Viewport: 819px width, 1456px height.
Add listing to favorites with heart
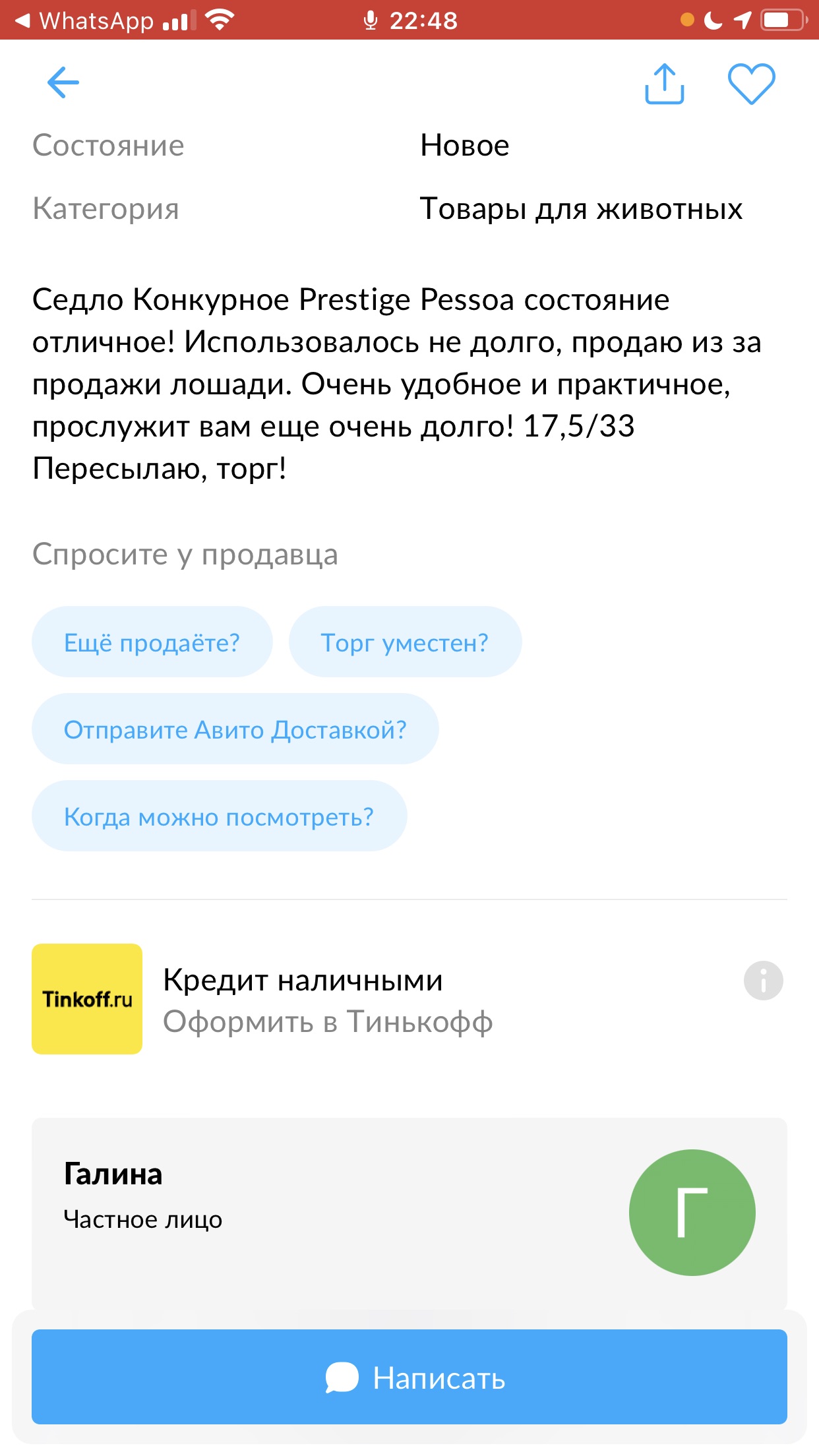click(751, 84)
